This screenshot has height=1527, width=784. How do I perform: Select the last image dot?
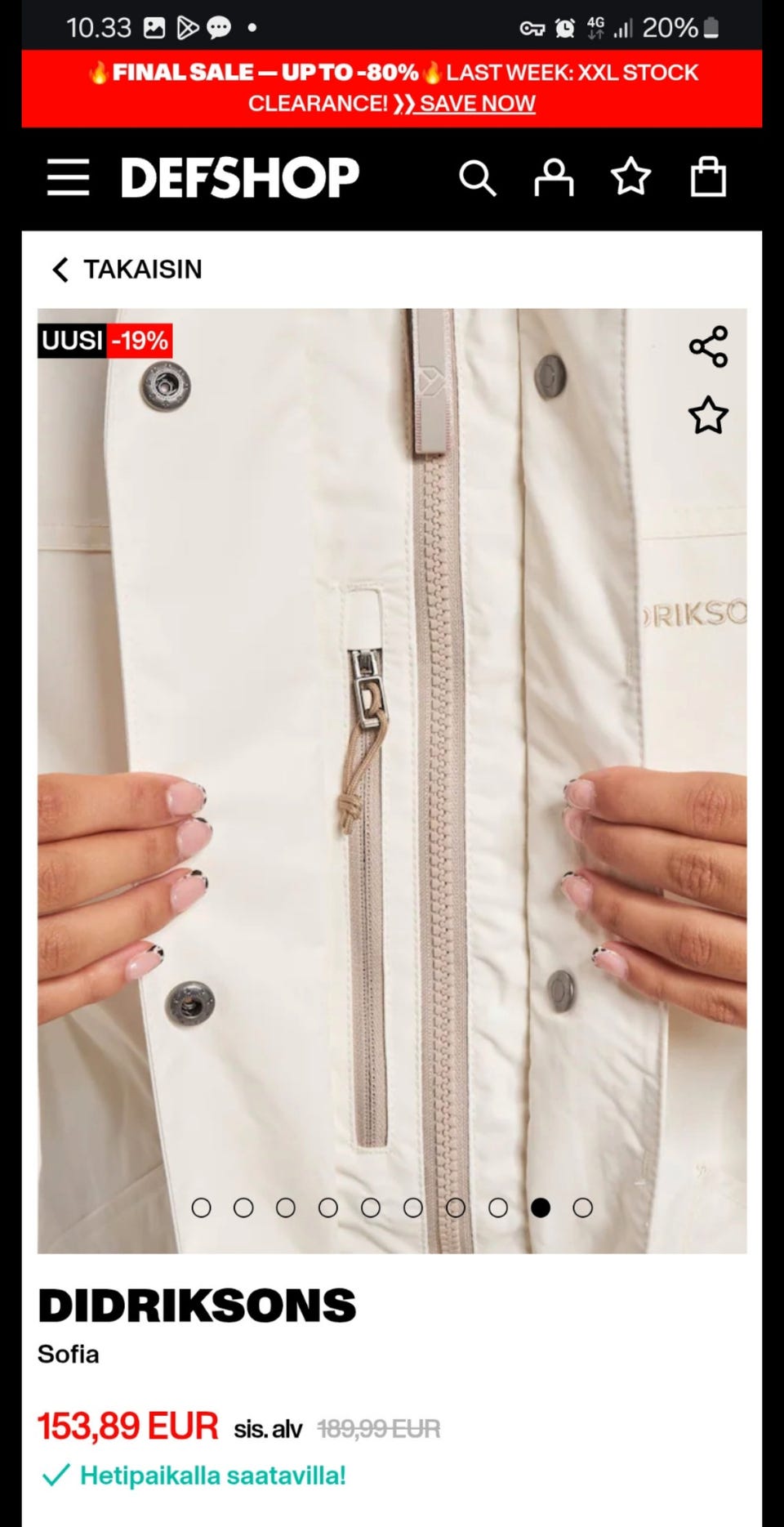pos(582,1208)
